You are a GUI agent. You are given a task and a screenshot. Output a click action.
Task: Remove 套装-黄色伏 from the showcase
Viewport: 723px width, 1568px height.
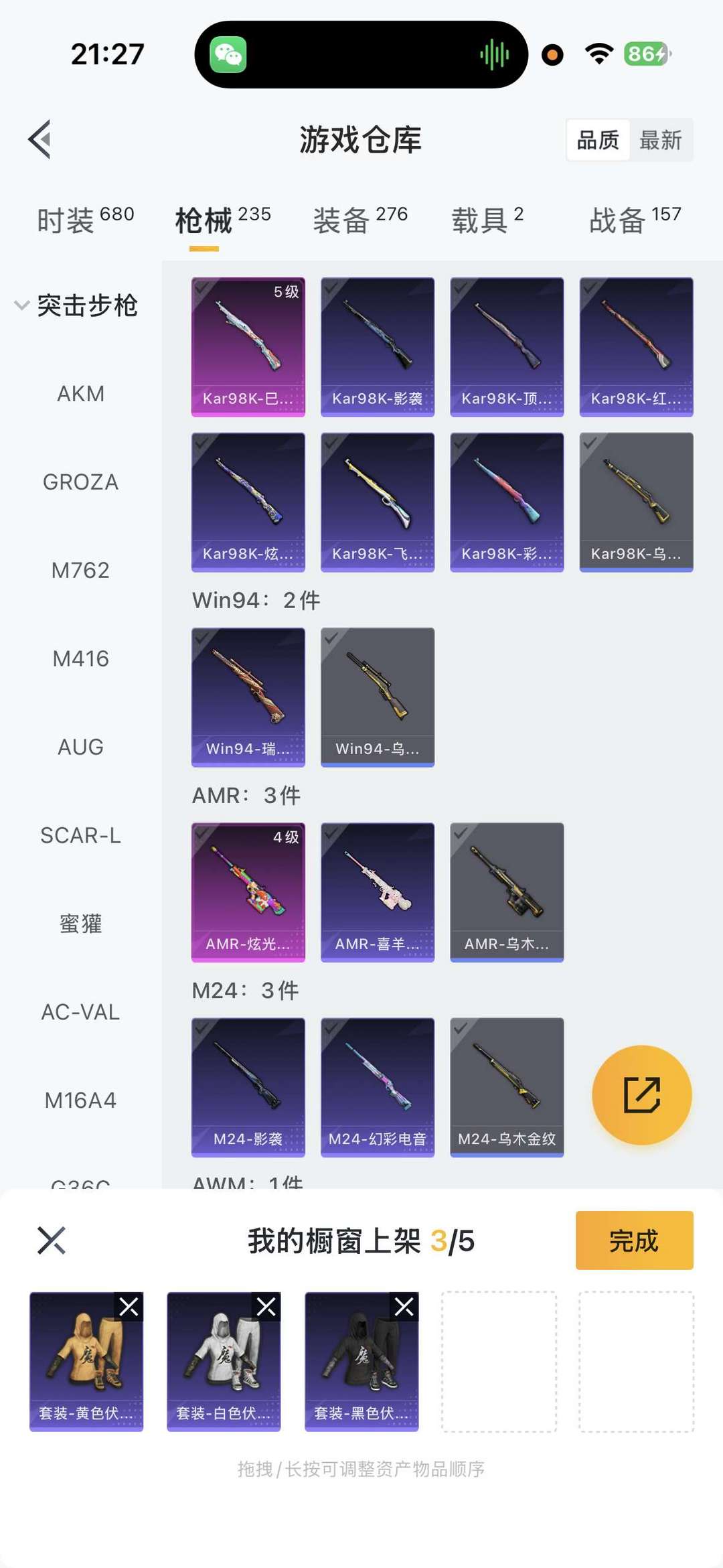(129, 1307)
